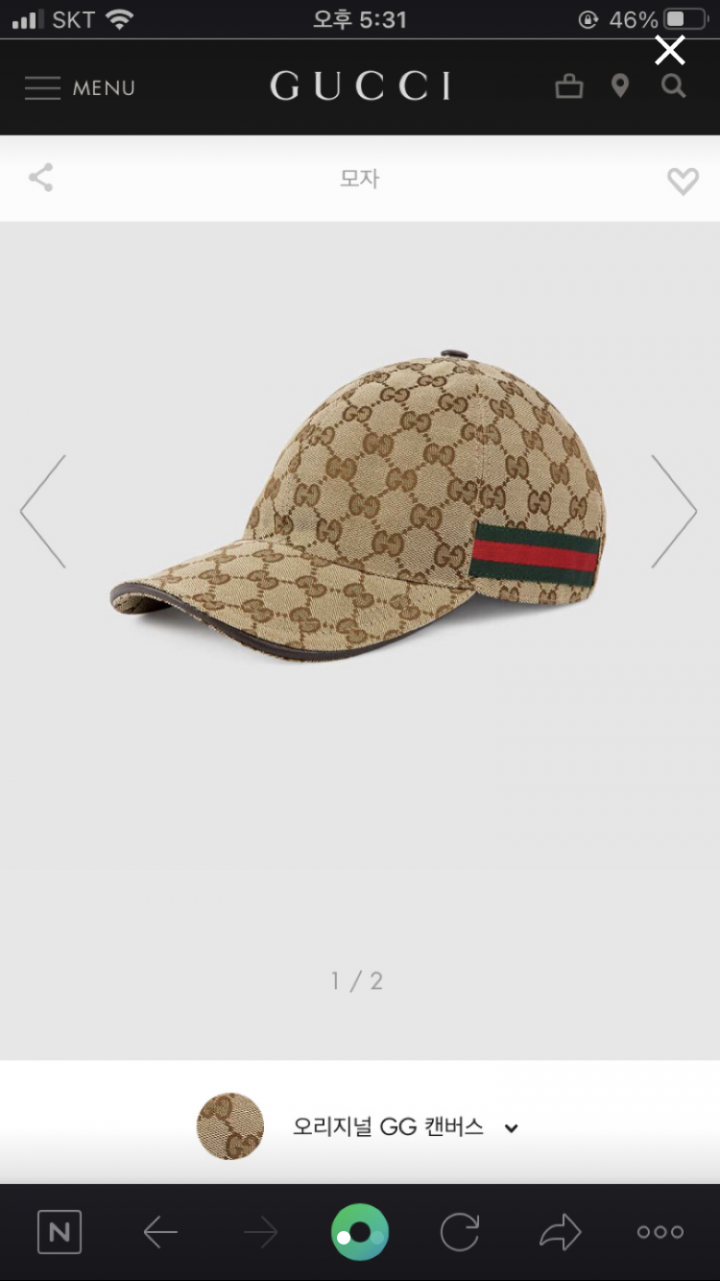Open the shopping bag

click(x=569, y=87)
